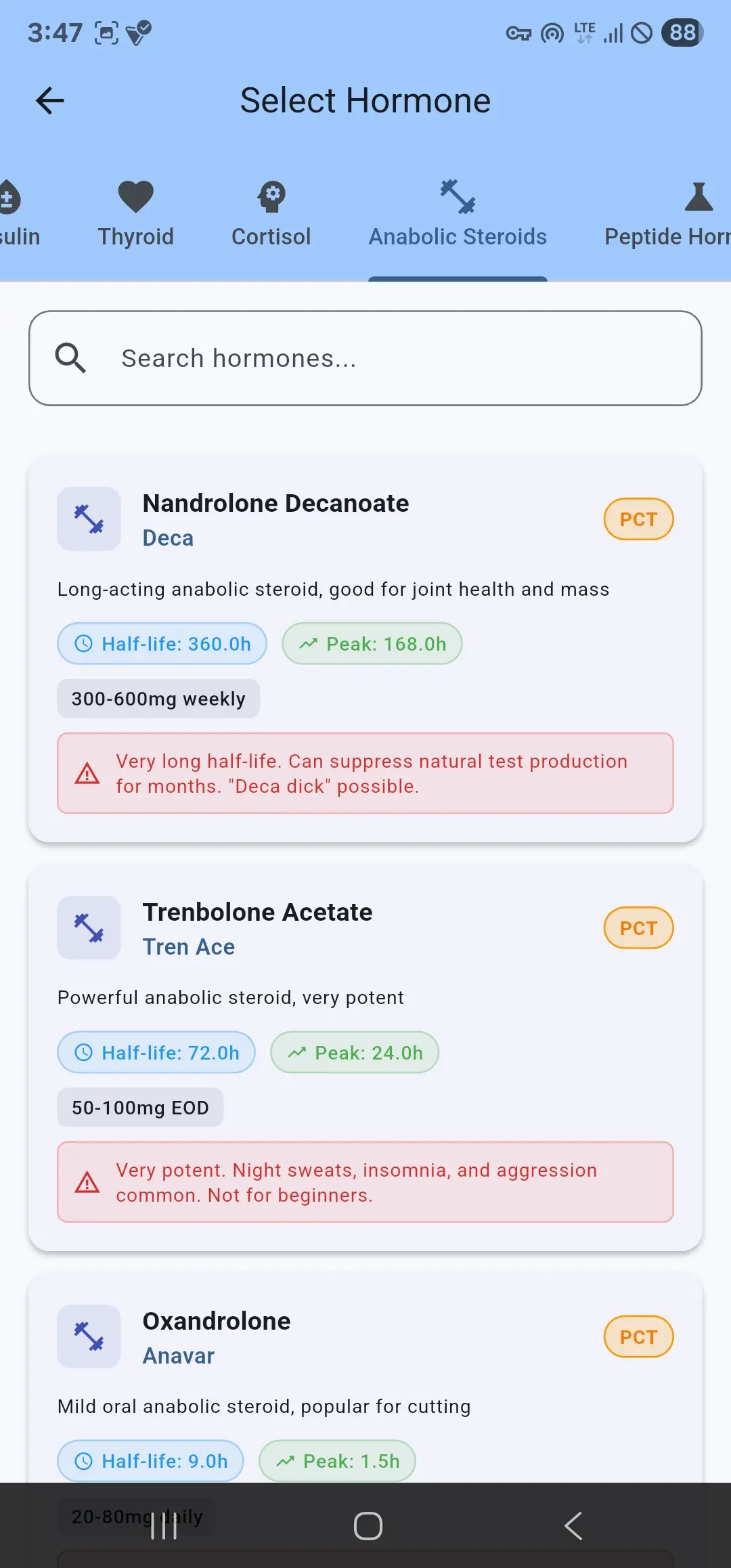The width and height of the screenshot is (731, 1568).
Task: Tap the system home button
Action: tap(368, 1526)
